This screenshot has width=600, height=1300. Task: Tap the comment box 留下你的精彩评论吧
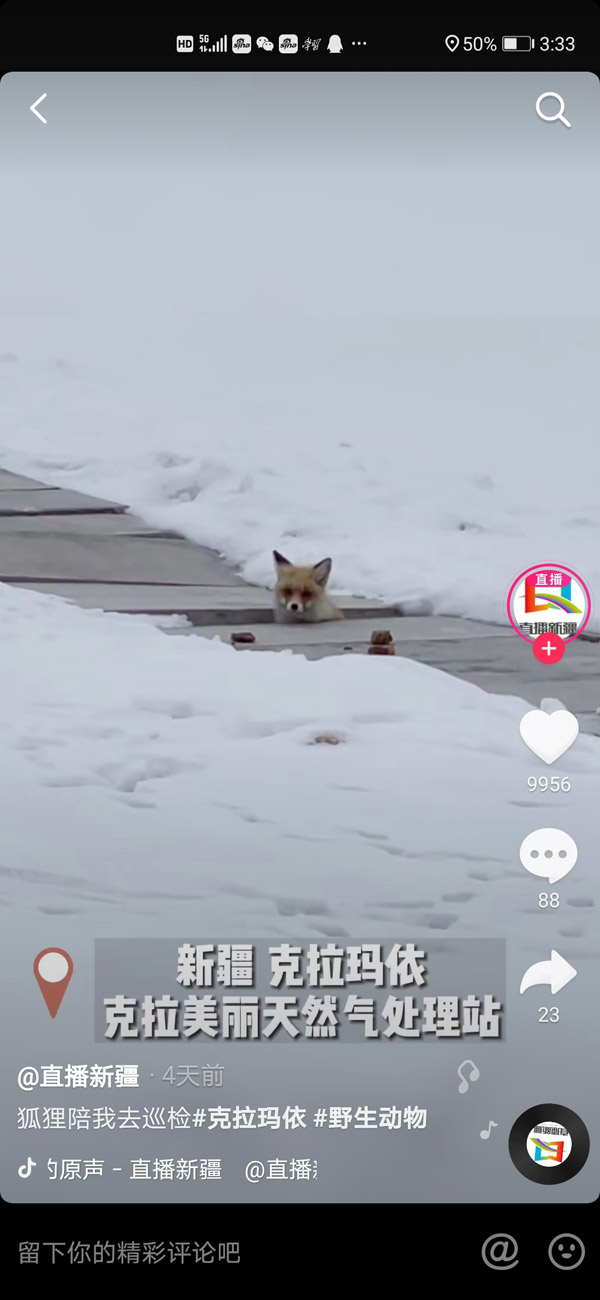click(130, 1252)
